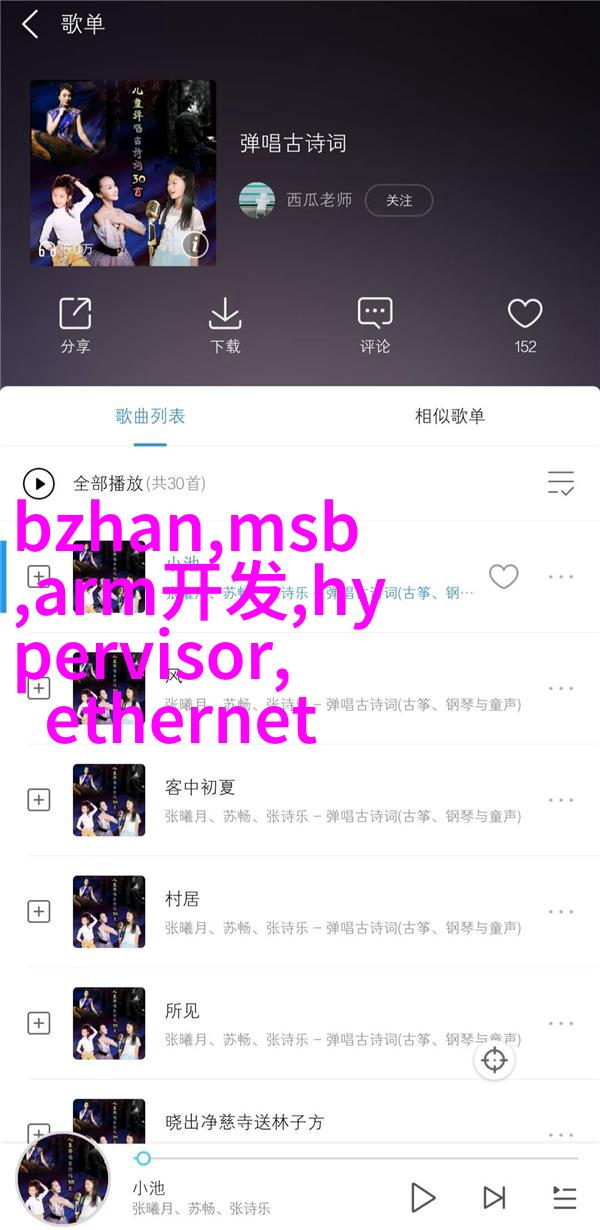600x1230 pixels.
Task: Skip to the next track
Action: pos(494,1197)
